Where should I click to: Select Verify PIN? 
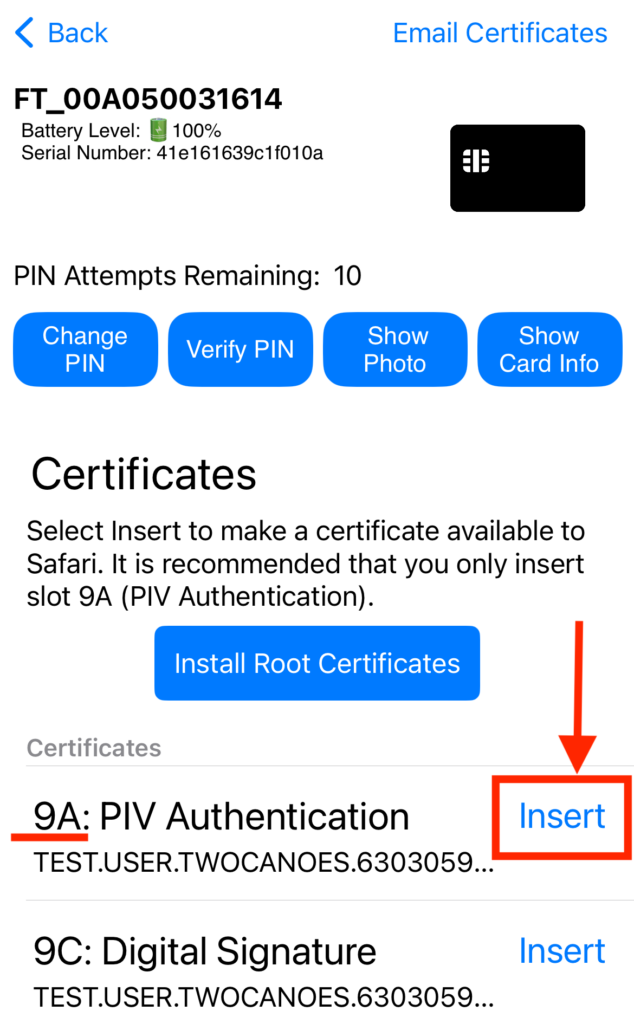point(240,349)
